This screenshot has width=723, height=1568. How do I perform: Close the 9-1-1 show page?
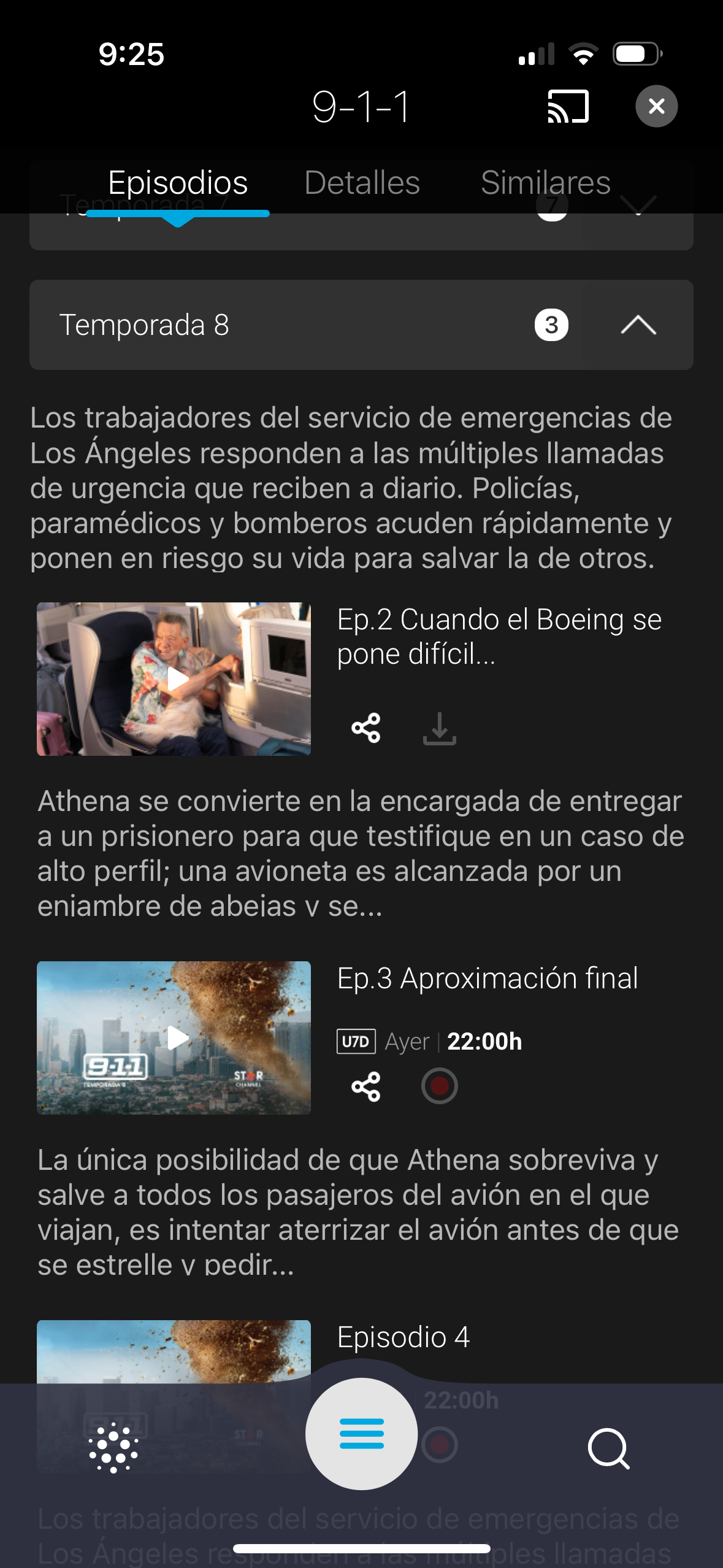pos(656,106)
